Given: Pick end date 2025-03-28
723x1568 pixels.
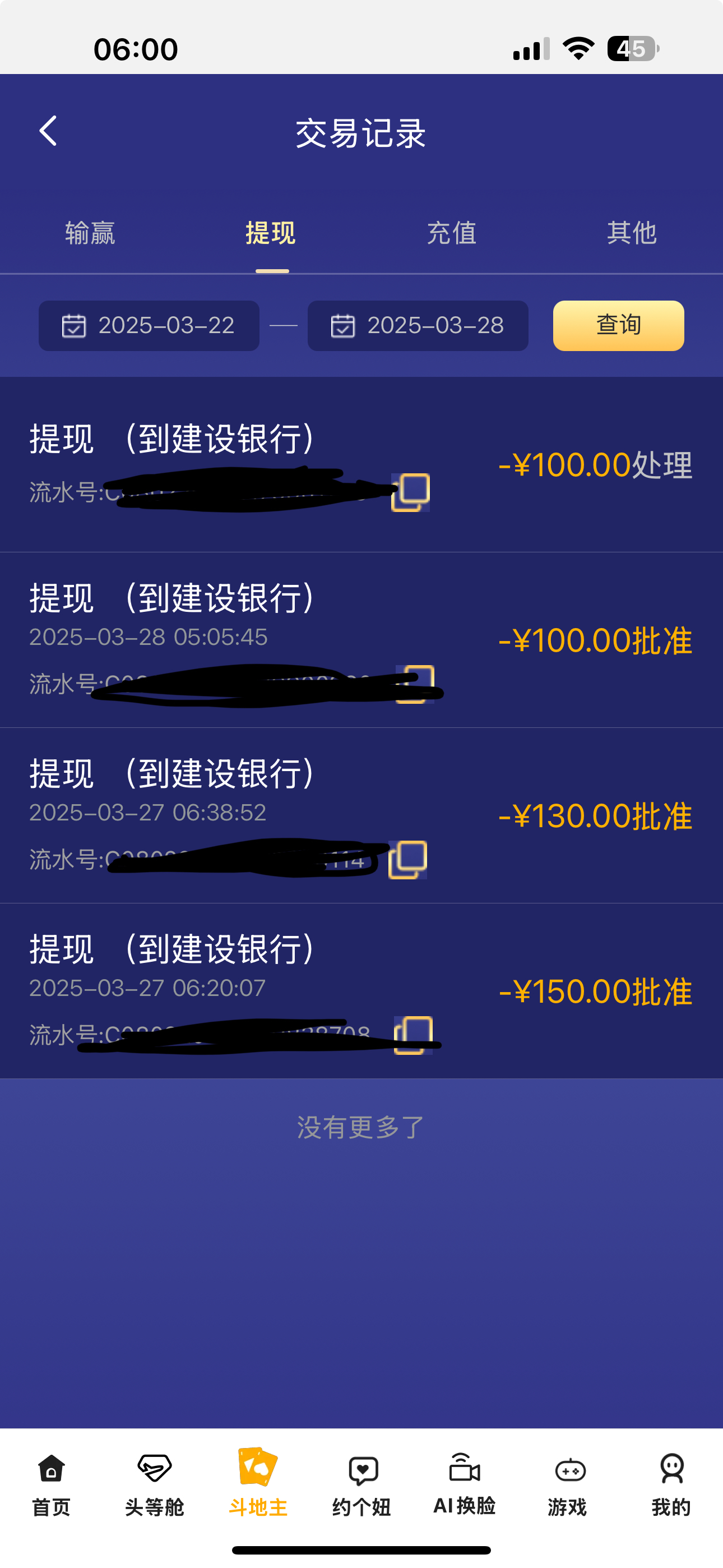Looking at the screenshot, I should pos(418,326).
